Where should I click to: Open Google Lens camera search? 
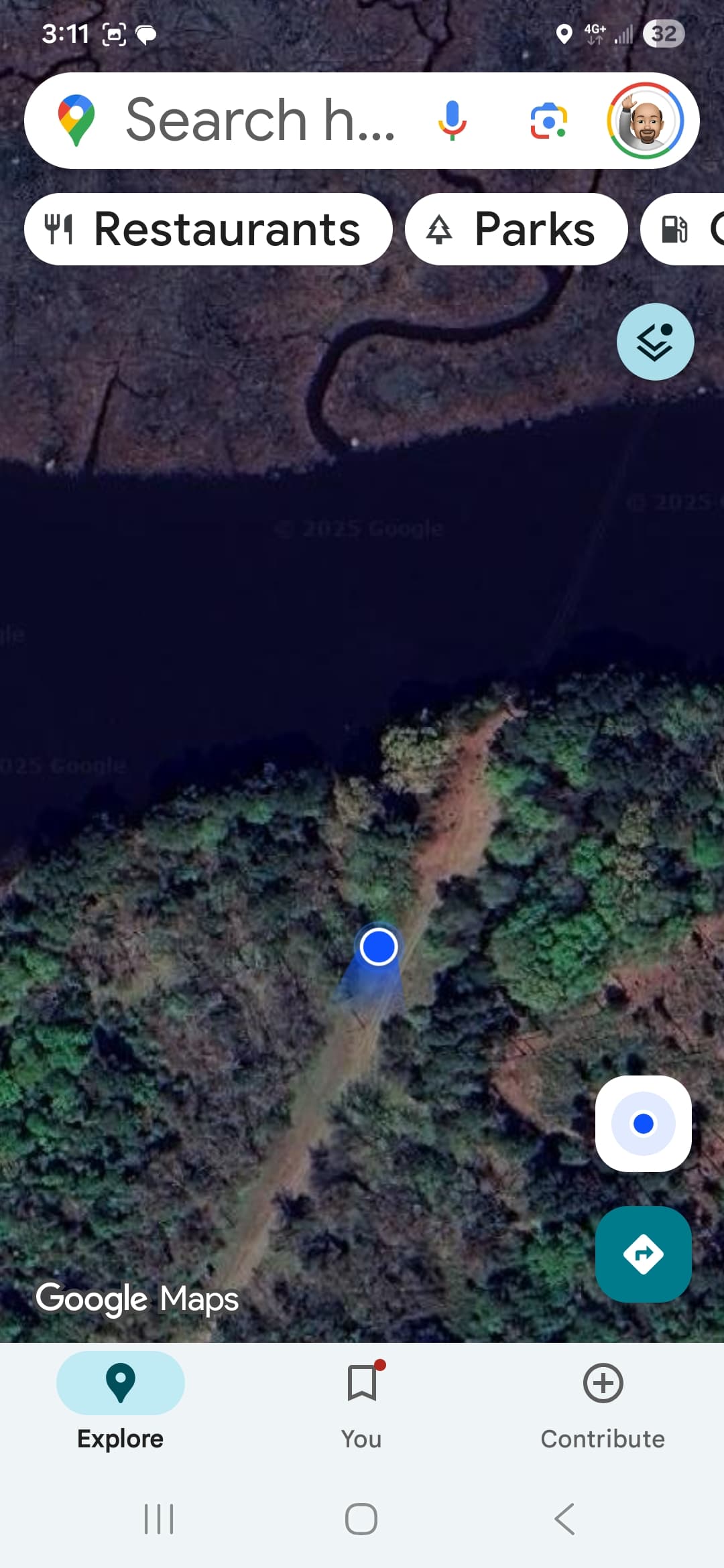(548, 121)
